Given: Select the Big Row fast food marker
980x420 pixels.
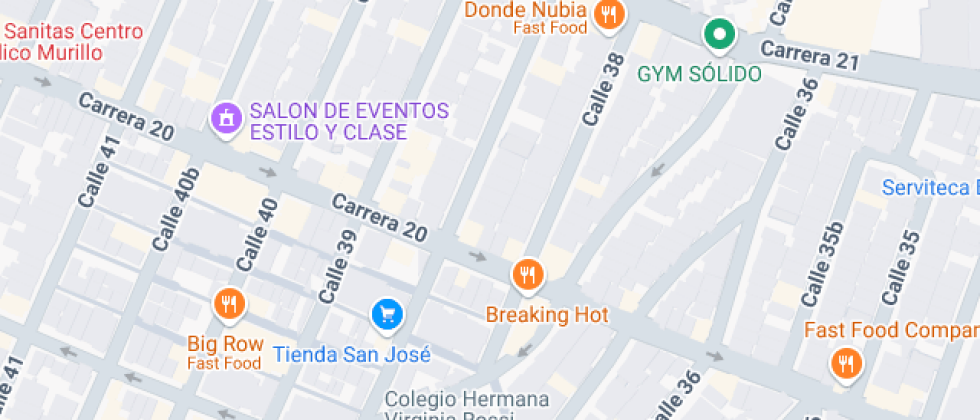Looking at the screenshot, I should point(230,304).
